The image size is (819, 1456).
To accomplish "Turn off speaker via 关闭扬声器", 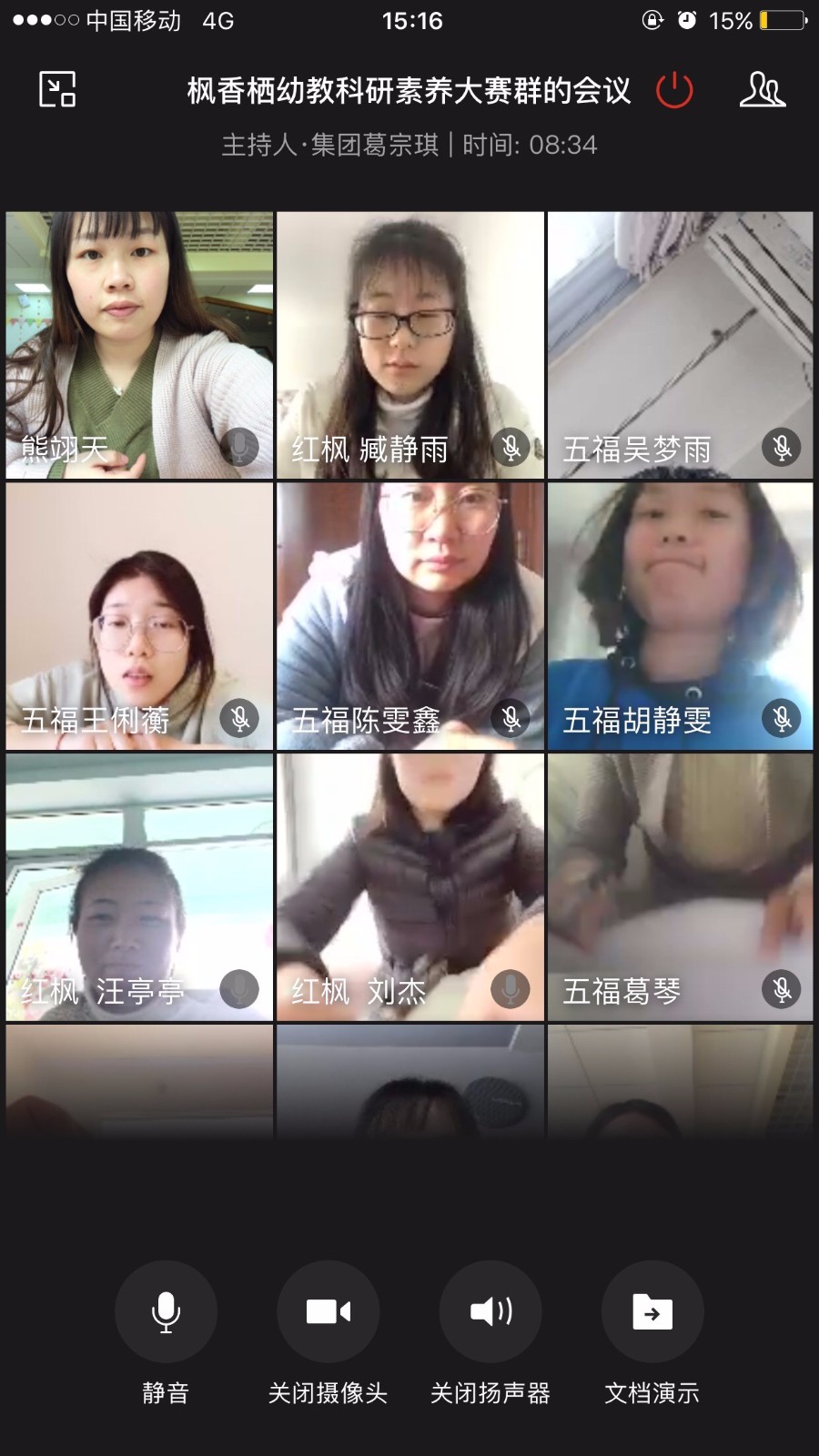I will click(490, 1311).
